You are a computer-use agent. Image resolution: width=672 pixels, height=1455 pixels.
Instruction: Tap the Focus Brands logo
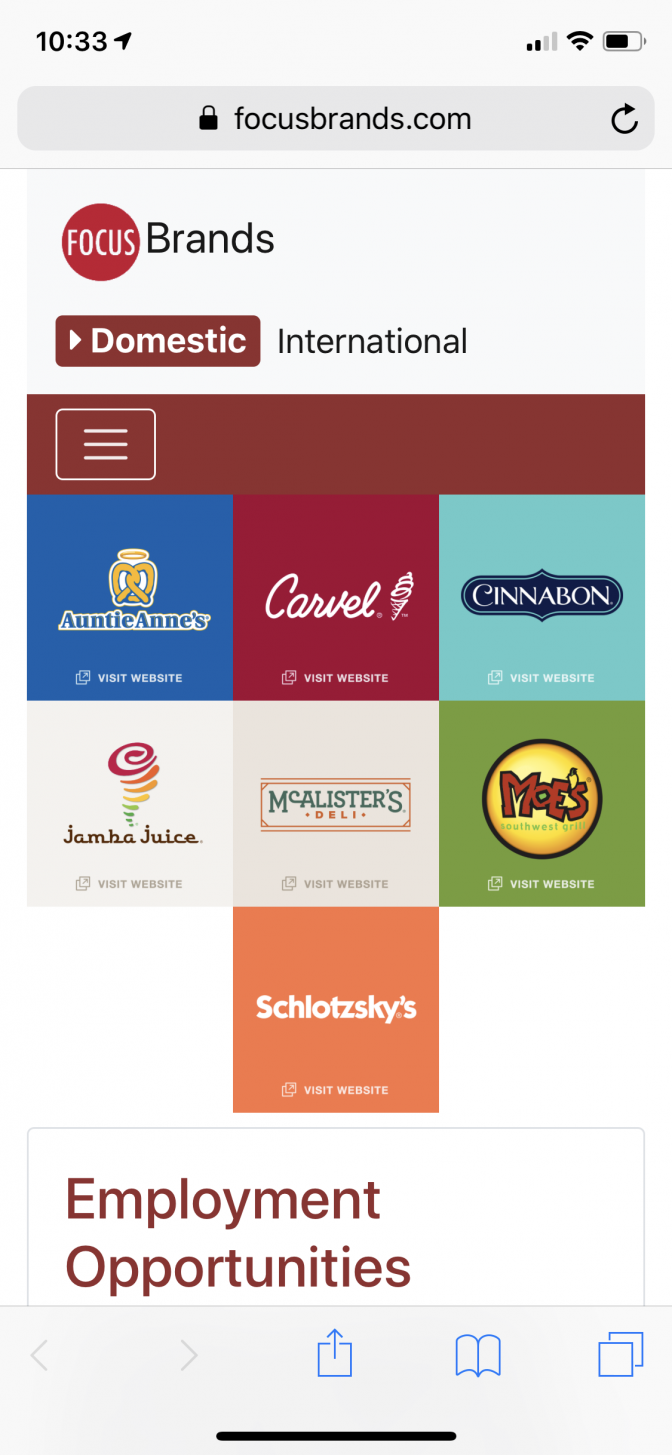(x=168, y=241)
